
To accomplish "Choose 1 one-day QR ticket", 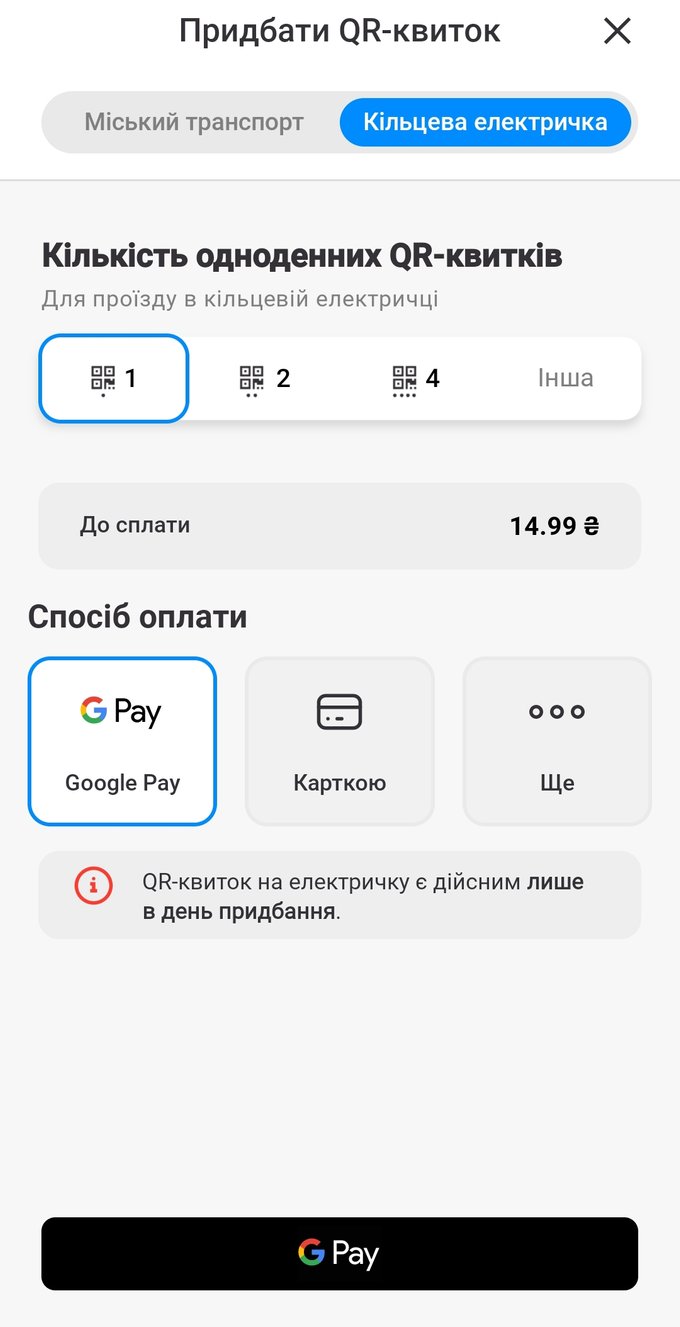I will click(114, 379).
